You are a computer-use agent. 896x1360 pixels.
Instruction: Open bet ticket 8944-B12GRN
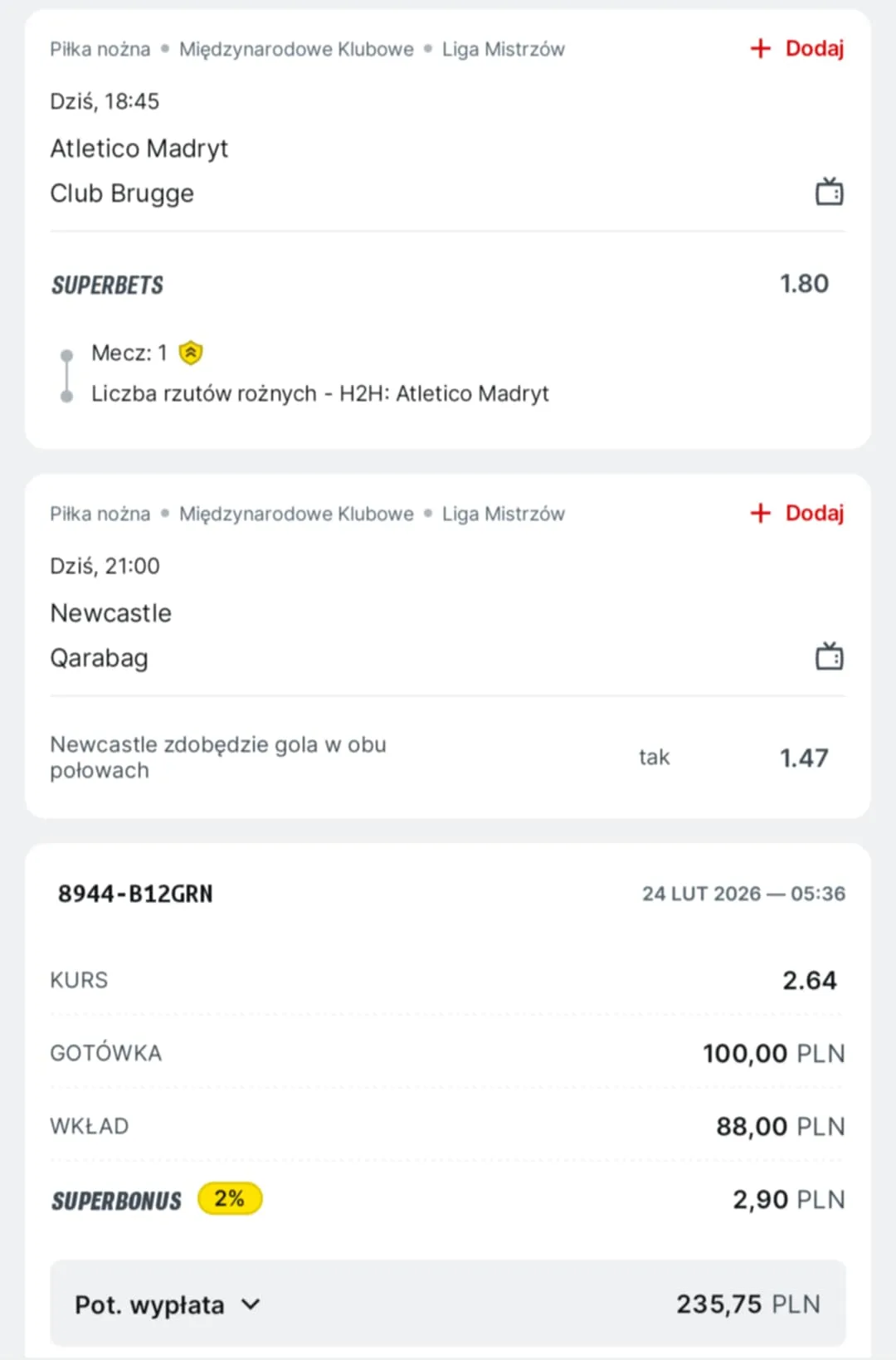(x=135, y=894)
